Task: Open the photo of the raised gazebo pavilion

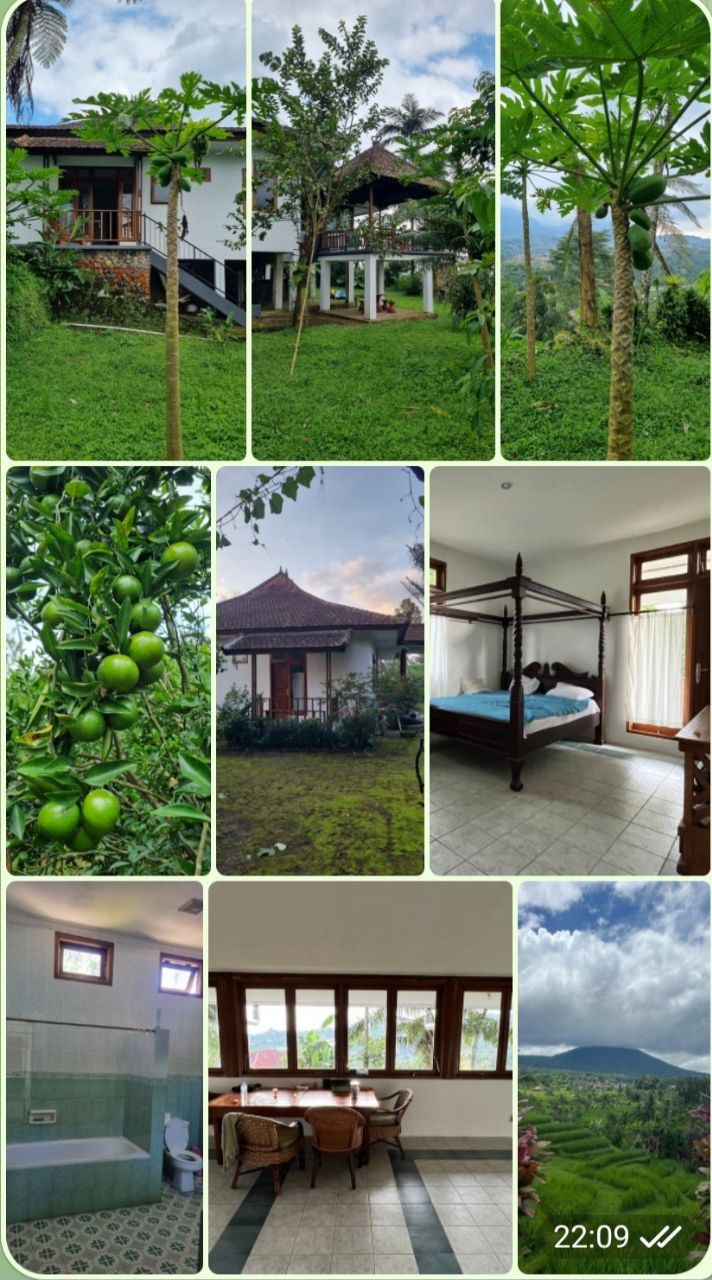Action: (372, 230)
